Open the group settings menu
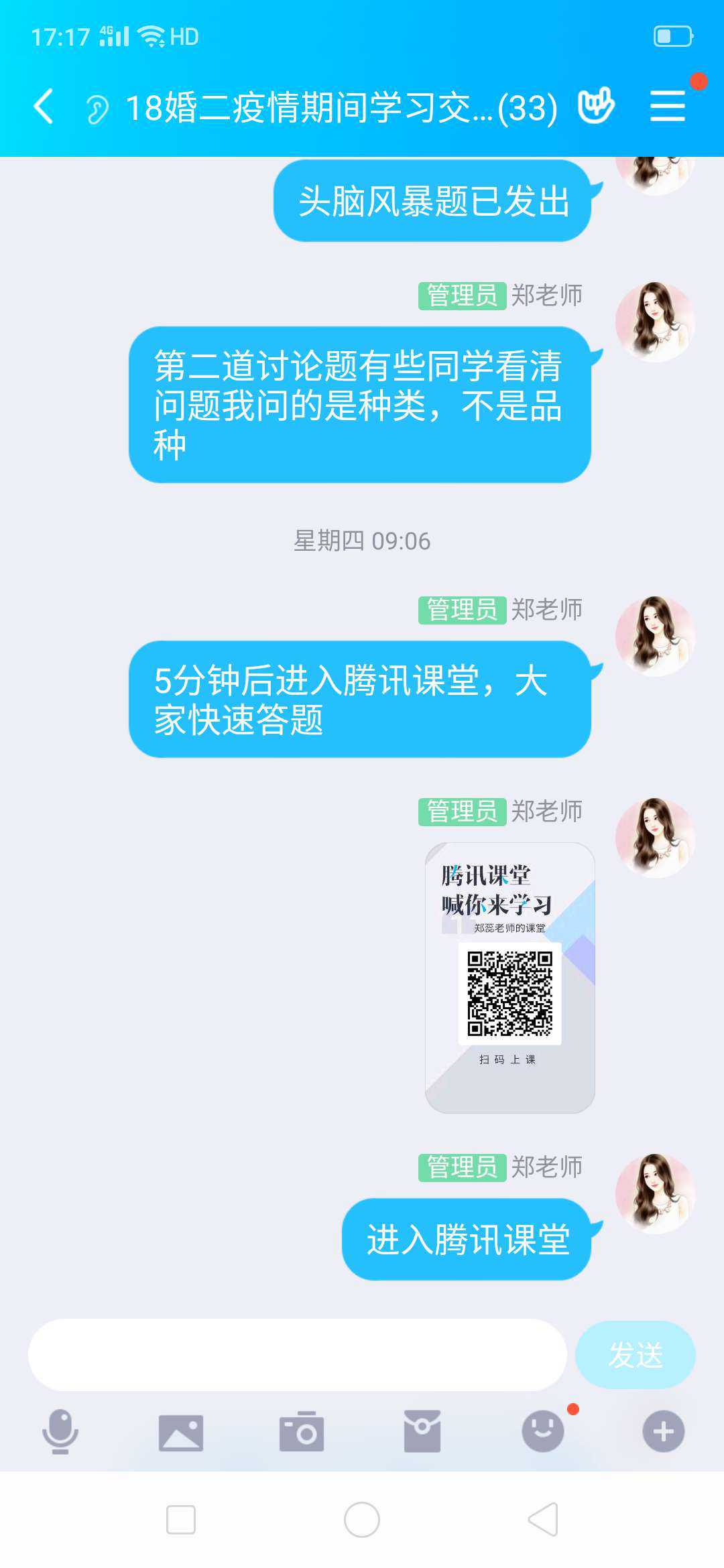The height and width of the screenshot is (1568, 724). point(668,107)
